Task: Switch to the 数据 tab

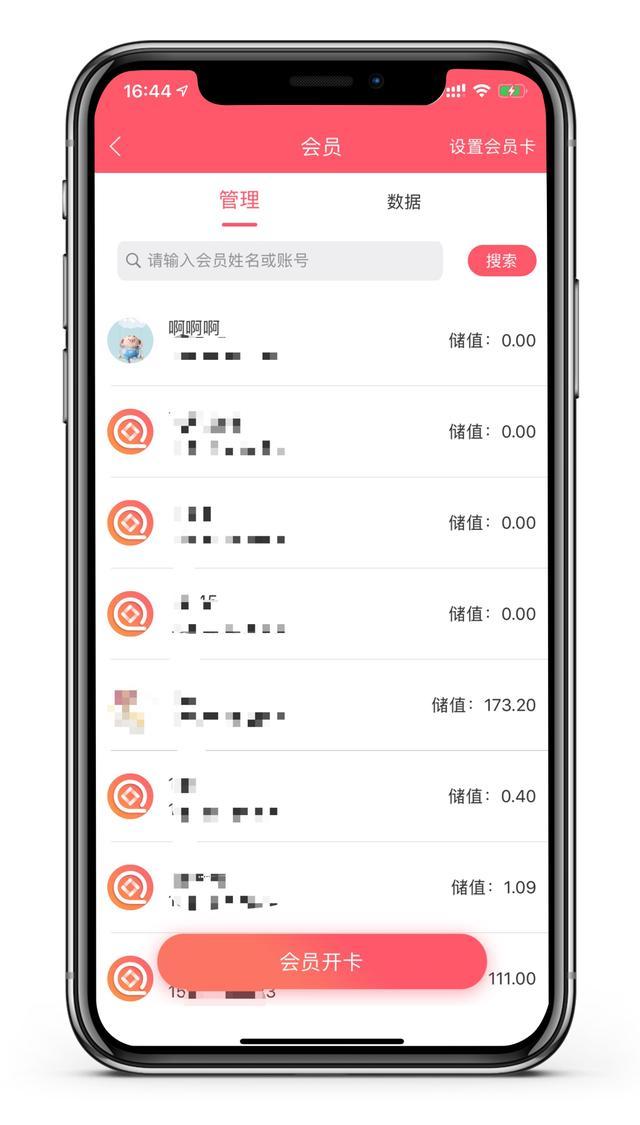Action: [404, 201]
